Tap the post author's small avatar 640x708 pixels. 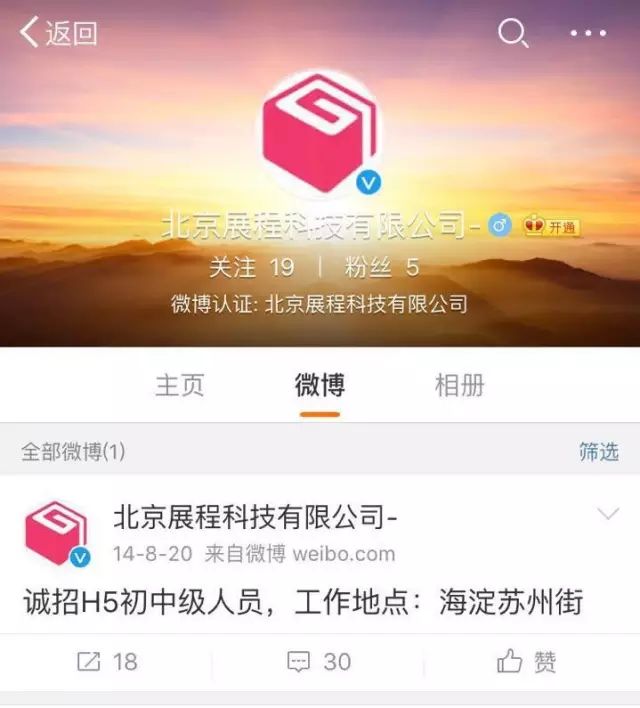tap(56, 533)
